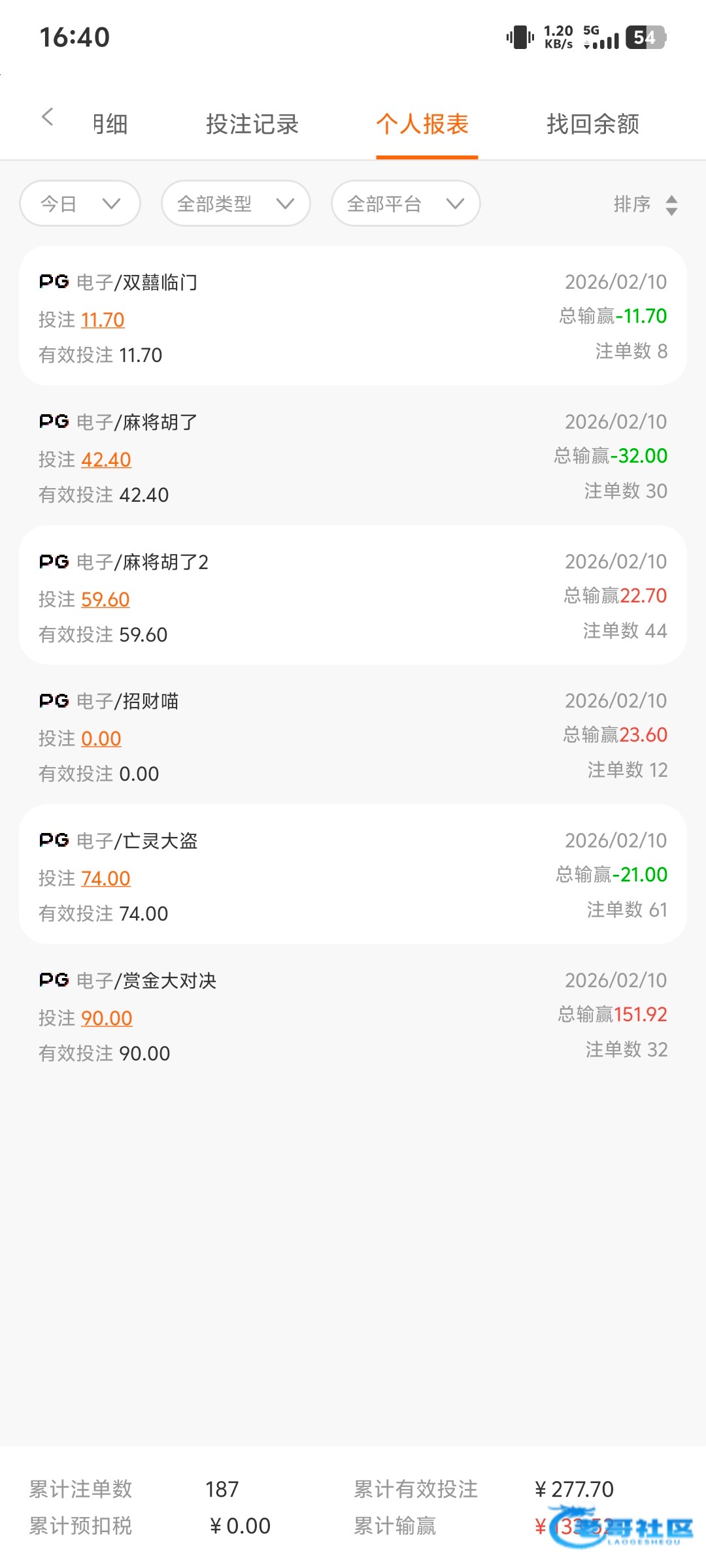The image size is (706, 1568).
Task: Switch to the 找回余额 tab
Action: click(593, 124)
